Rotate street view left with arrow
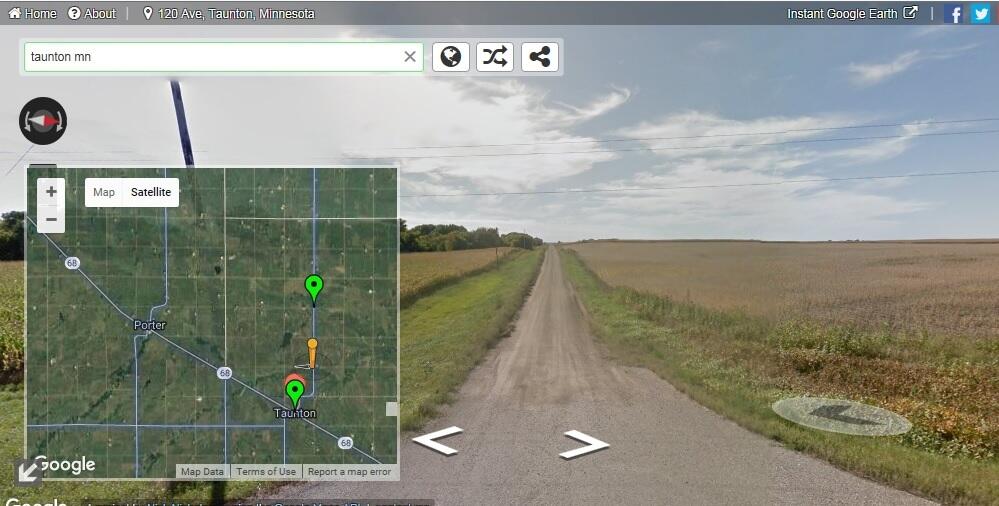999x506 pixels. [x=438, y=440]
